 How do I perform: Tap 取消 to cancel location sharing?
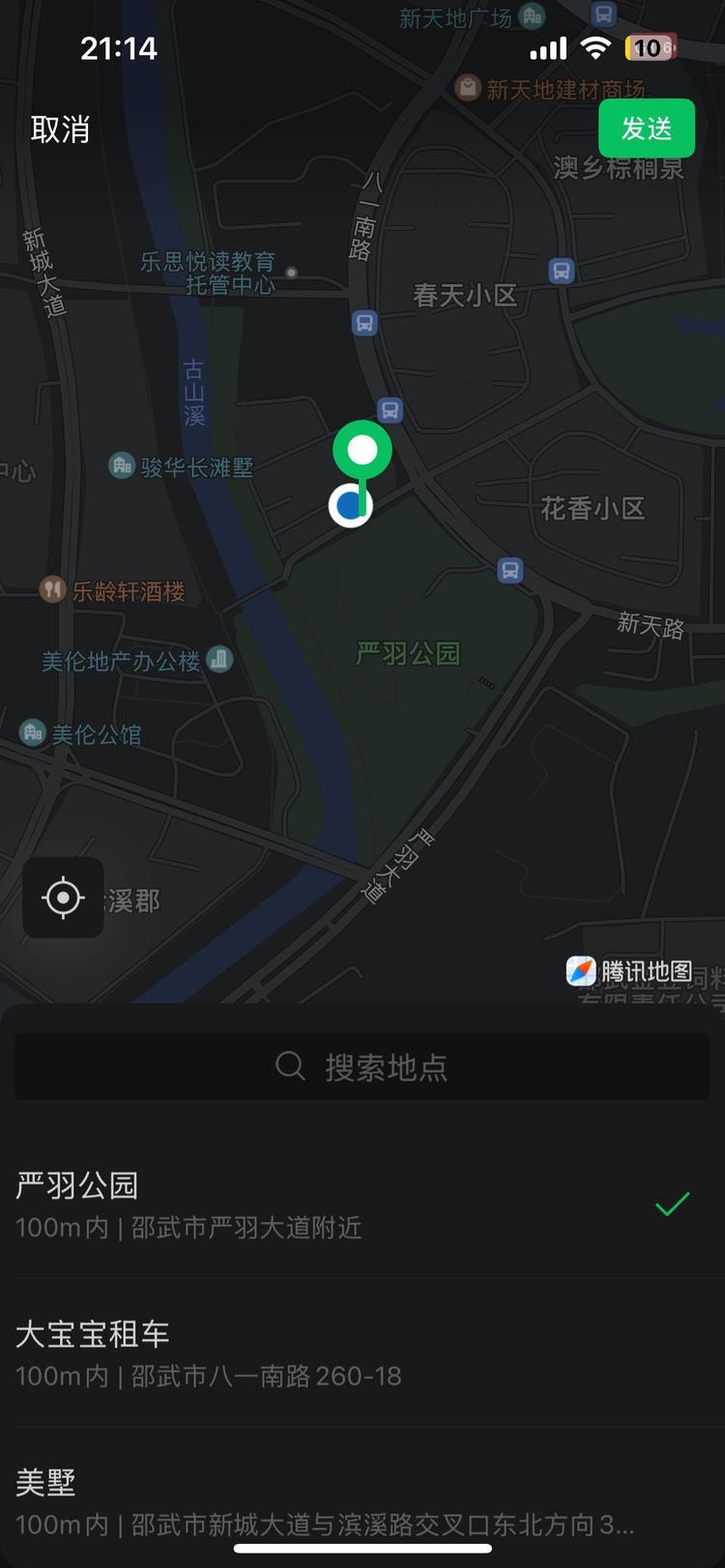(60, 129)
